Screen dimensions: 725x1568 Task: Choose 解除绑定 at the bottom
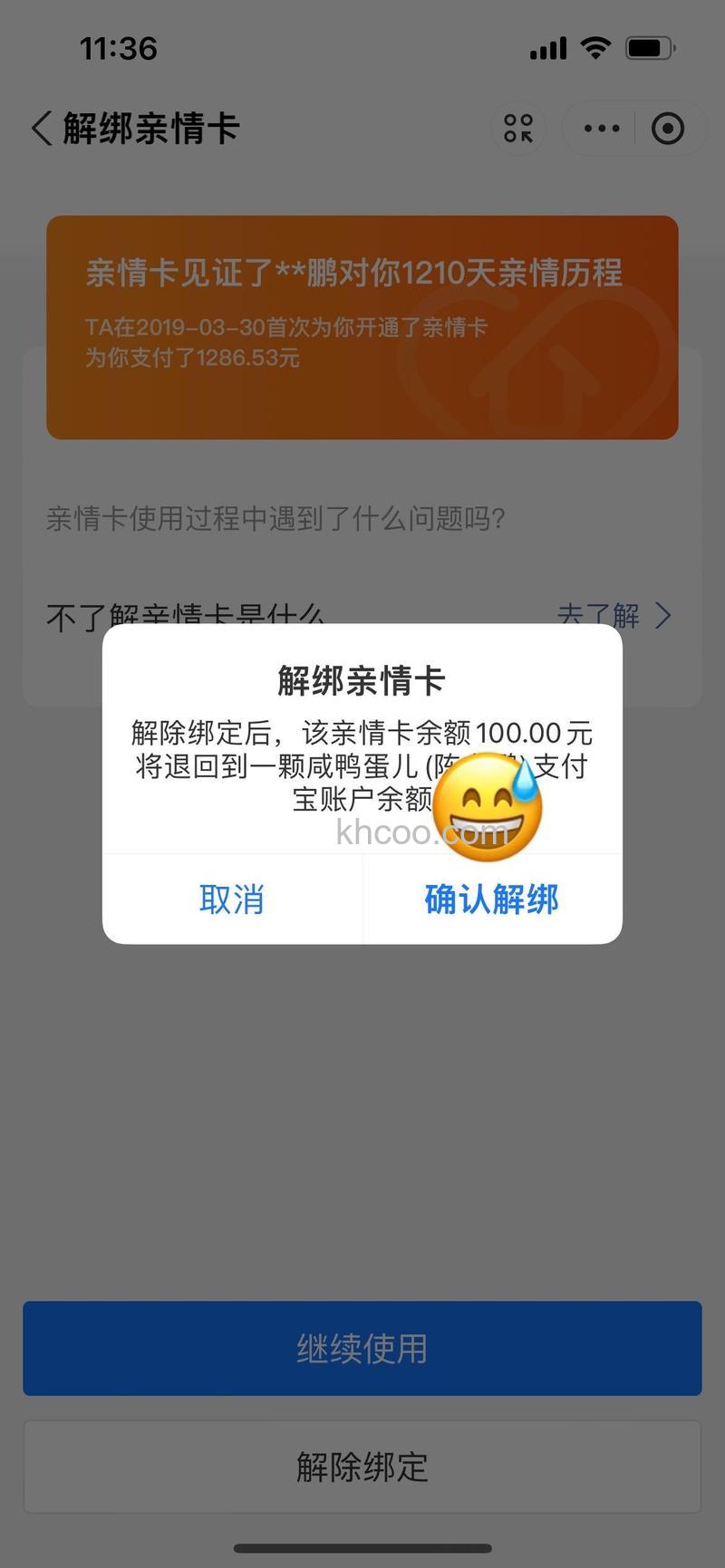point(362,1467)
